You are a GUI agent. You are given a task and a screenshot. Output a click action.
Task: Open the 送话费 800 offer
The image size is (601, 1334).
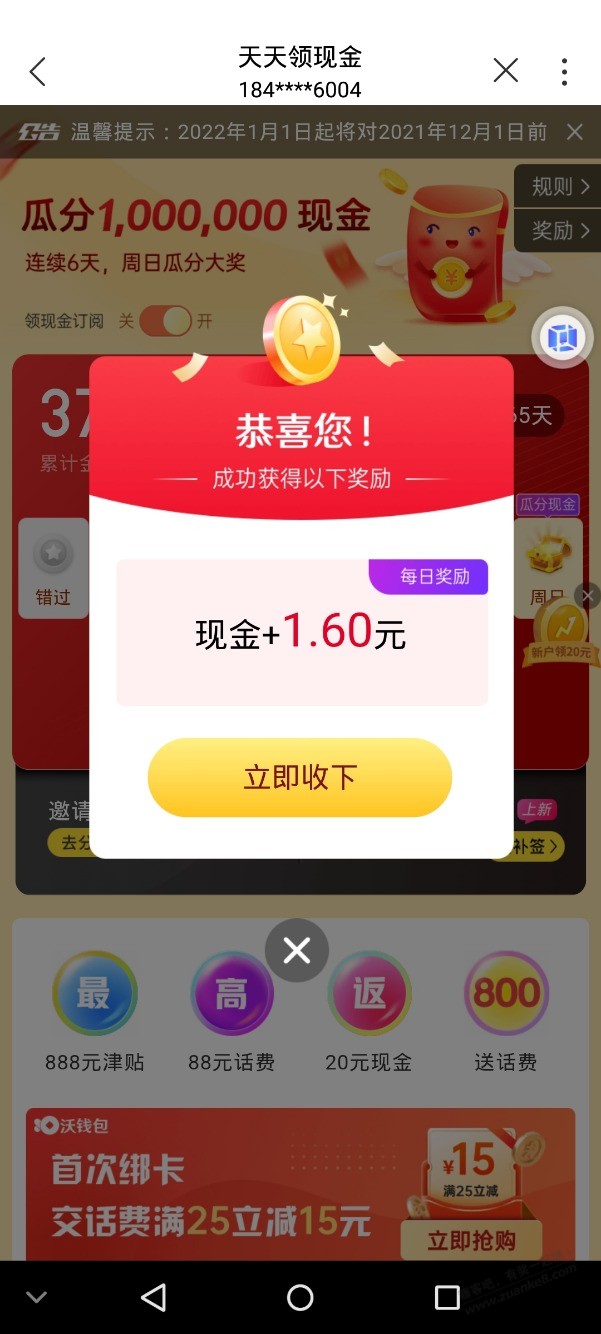point(506,1010)
